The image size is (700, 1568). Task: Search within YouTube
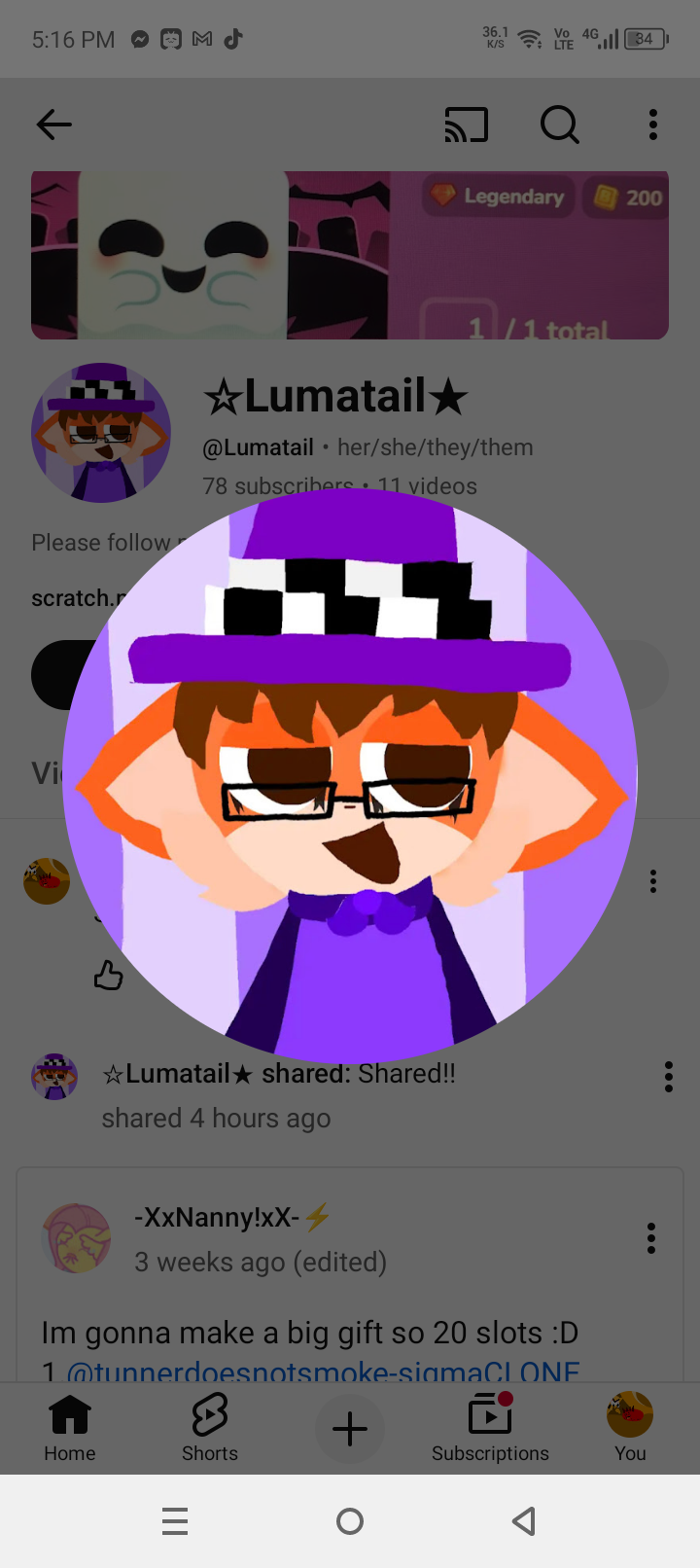(560, 125)
